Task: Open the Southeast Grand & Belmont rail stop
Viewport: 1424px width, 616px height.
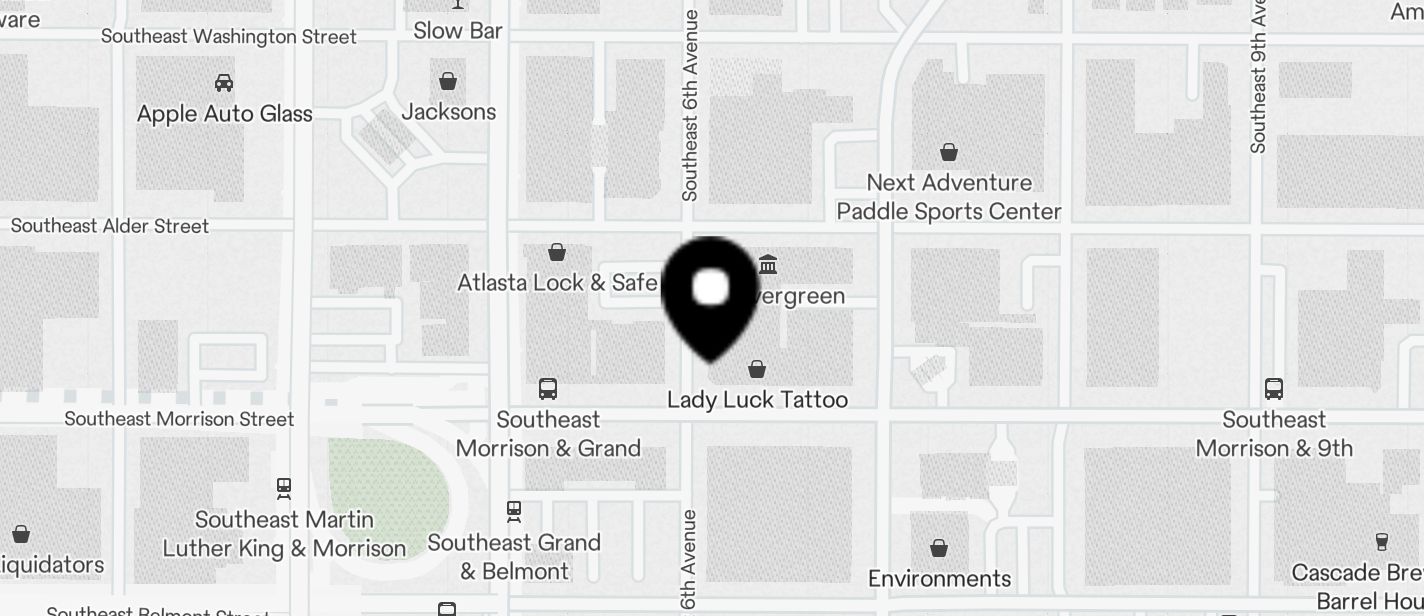Action: coord(514,511)
